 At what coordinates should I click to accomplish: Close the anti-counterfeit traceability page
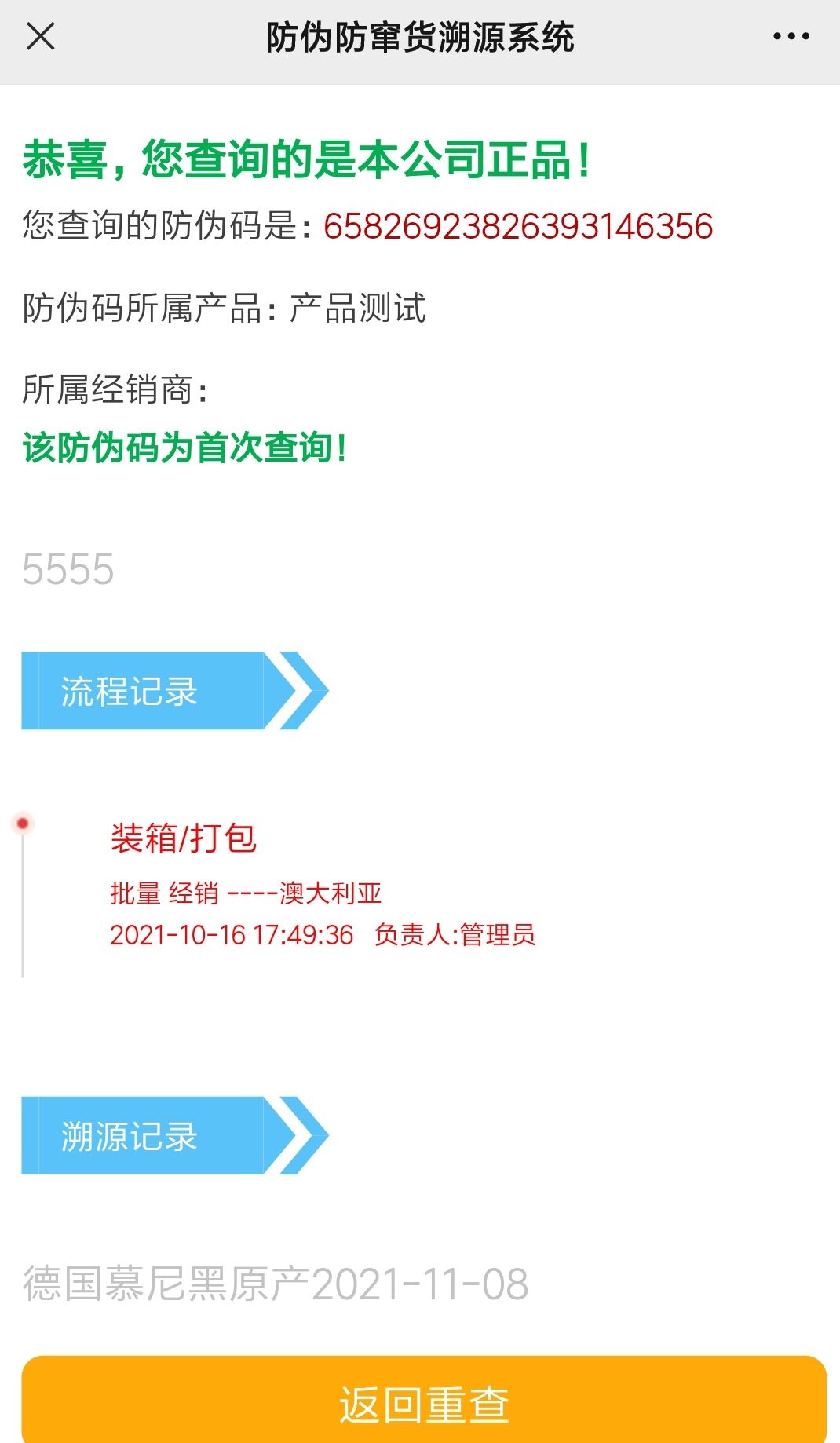click(x=41, y=36)
